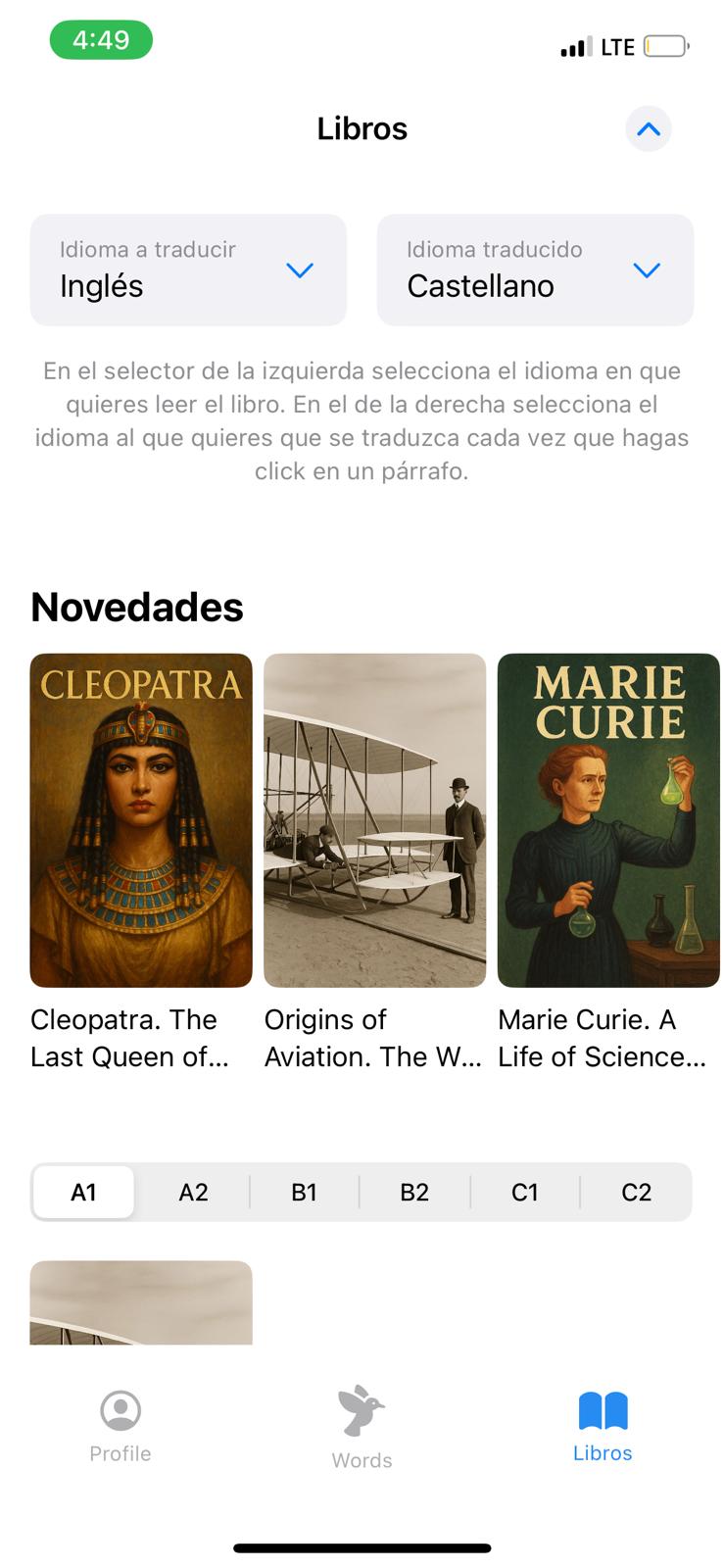This screenshot has height=1568, width=724.
Task: Select the B2 difficulty level
Action: coord(414,1192)
